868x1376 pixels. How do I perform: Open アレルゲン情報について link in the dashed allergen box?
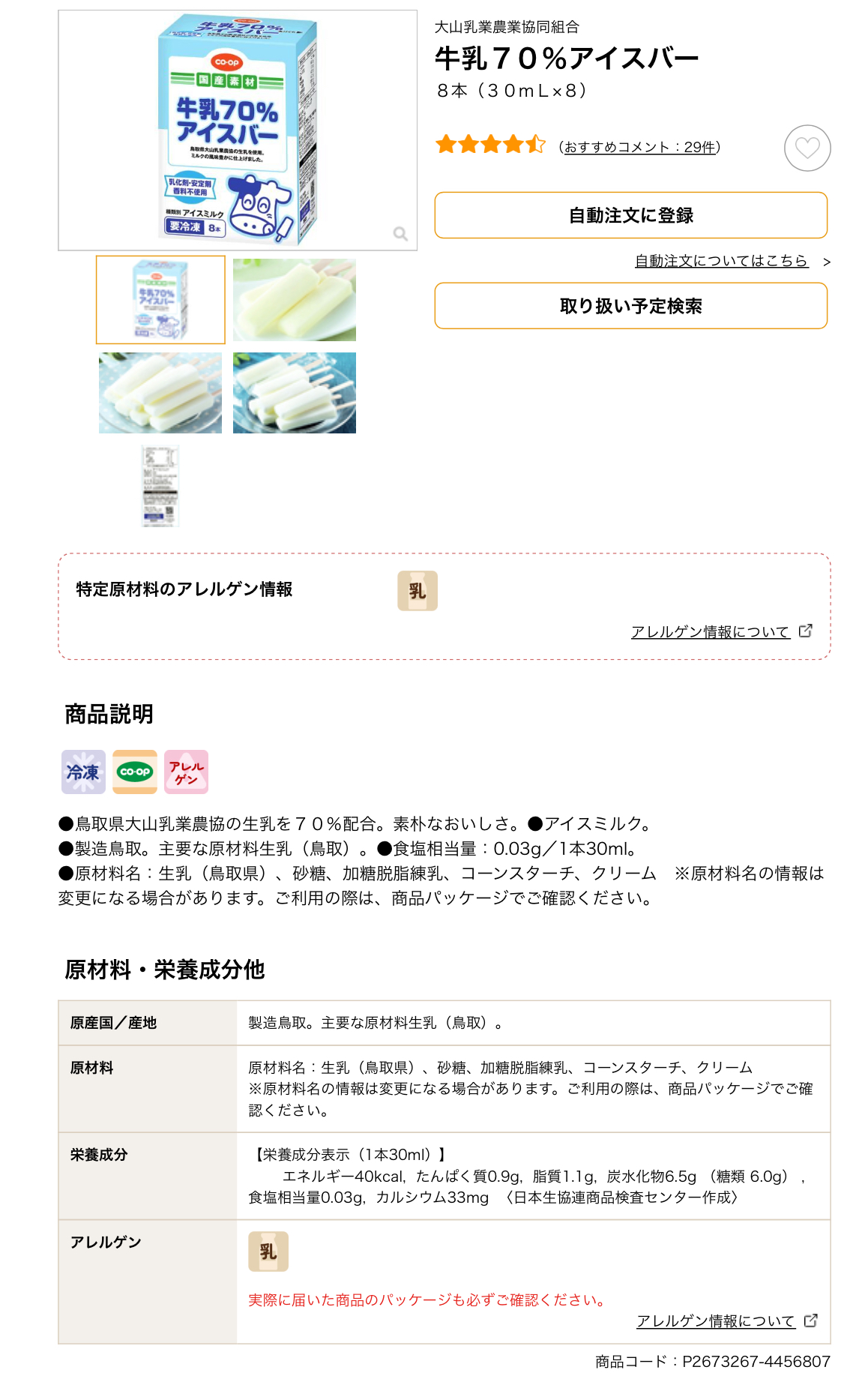tap(711, 632)
